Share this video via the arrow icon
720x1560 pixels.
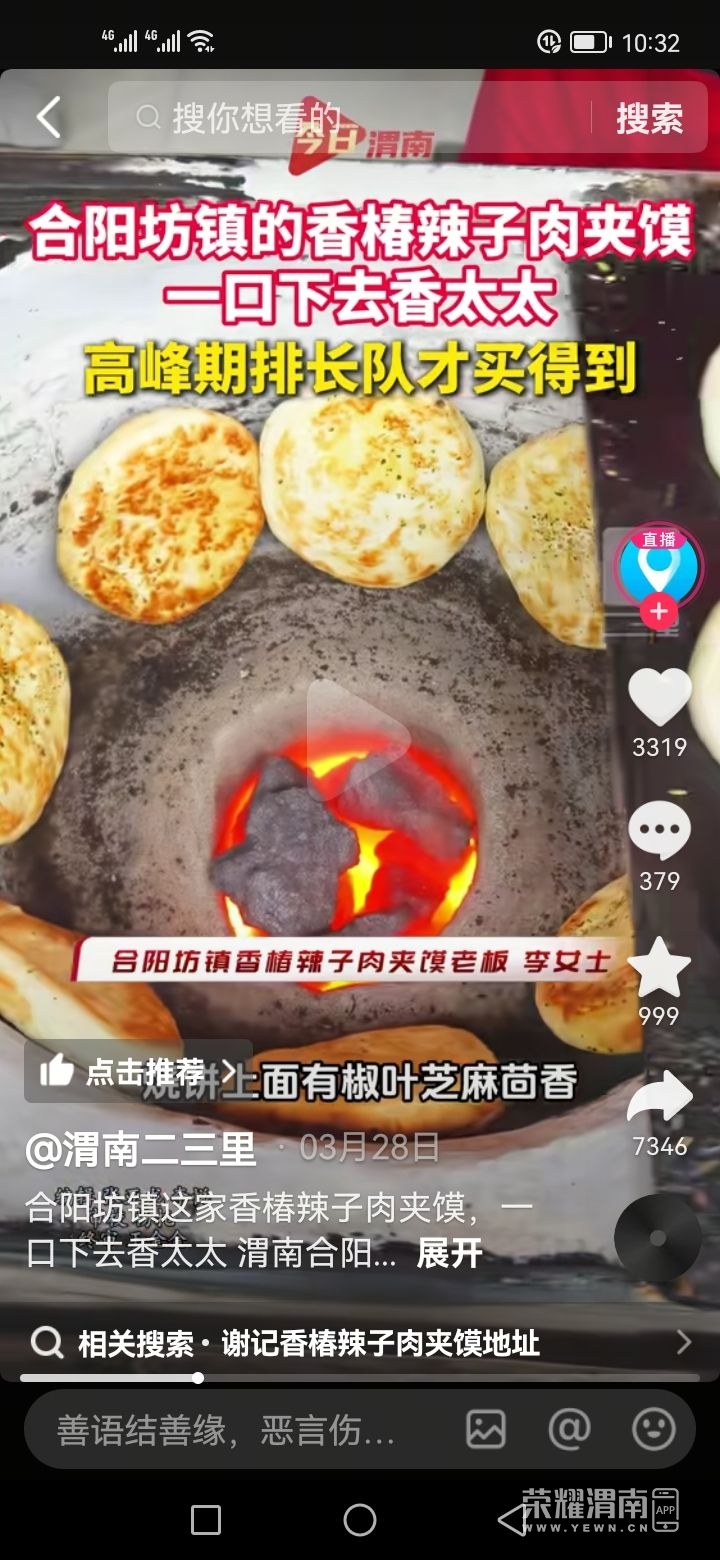659,1098
